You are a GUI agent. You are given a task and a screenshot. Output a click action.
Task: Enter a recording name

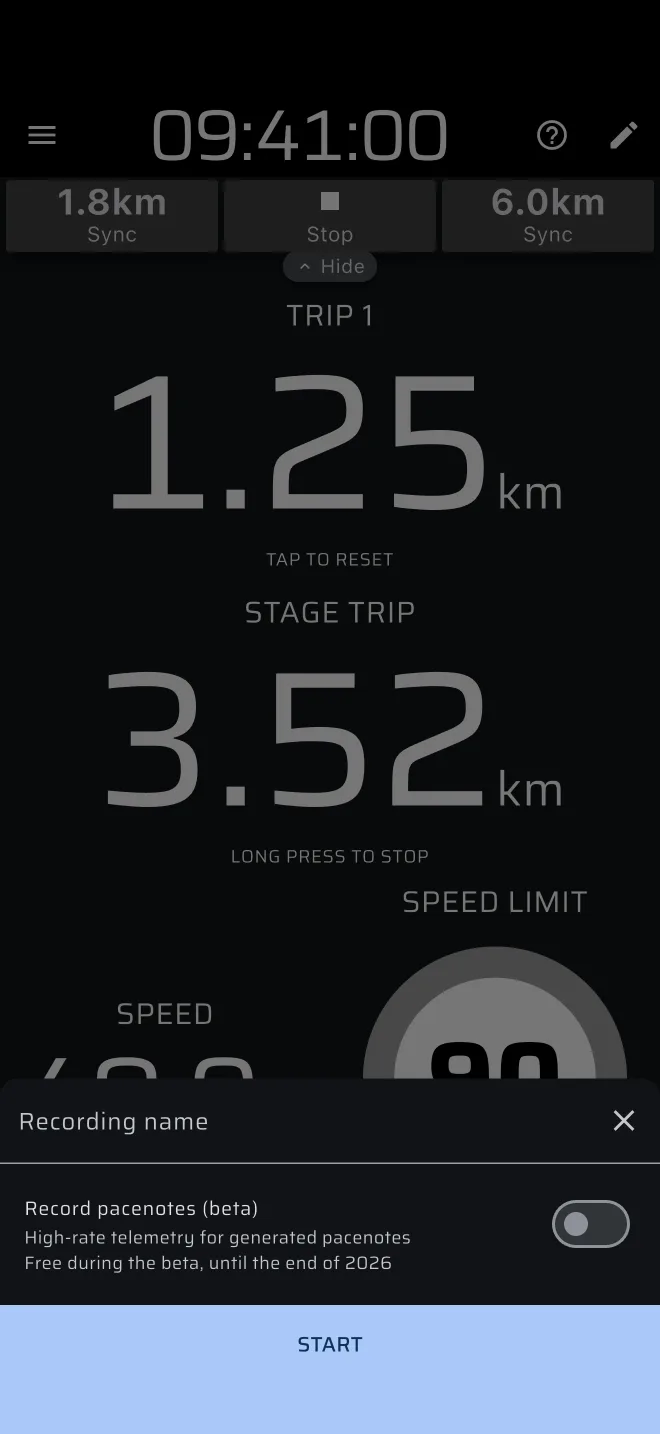(x=300, y=1121)
